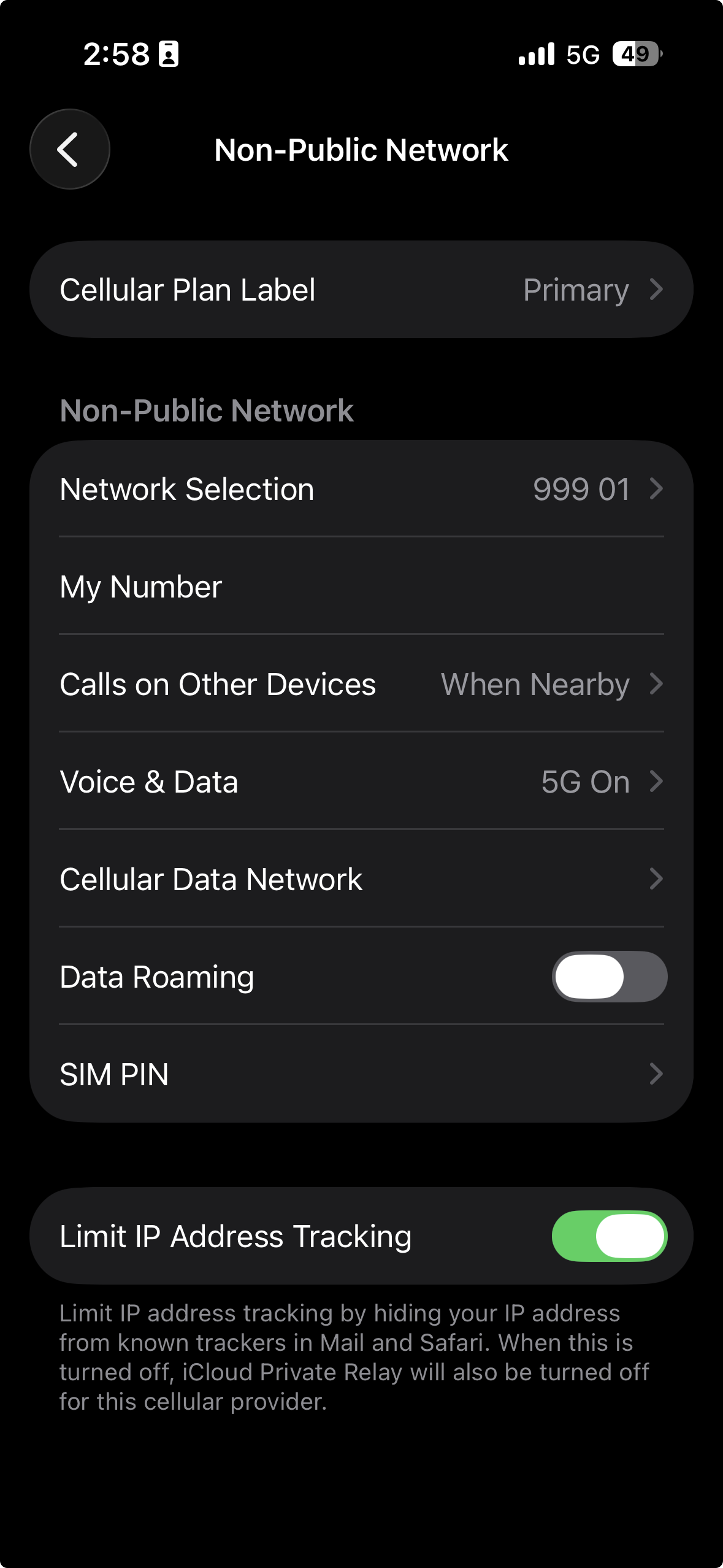
Task: Enable the Data Roaming toggle
Action: 608,977
